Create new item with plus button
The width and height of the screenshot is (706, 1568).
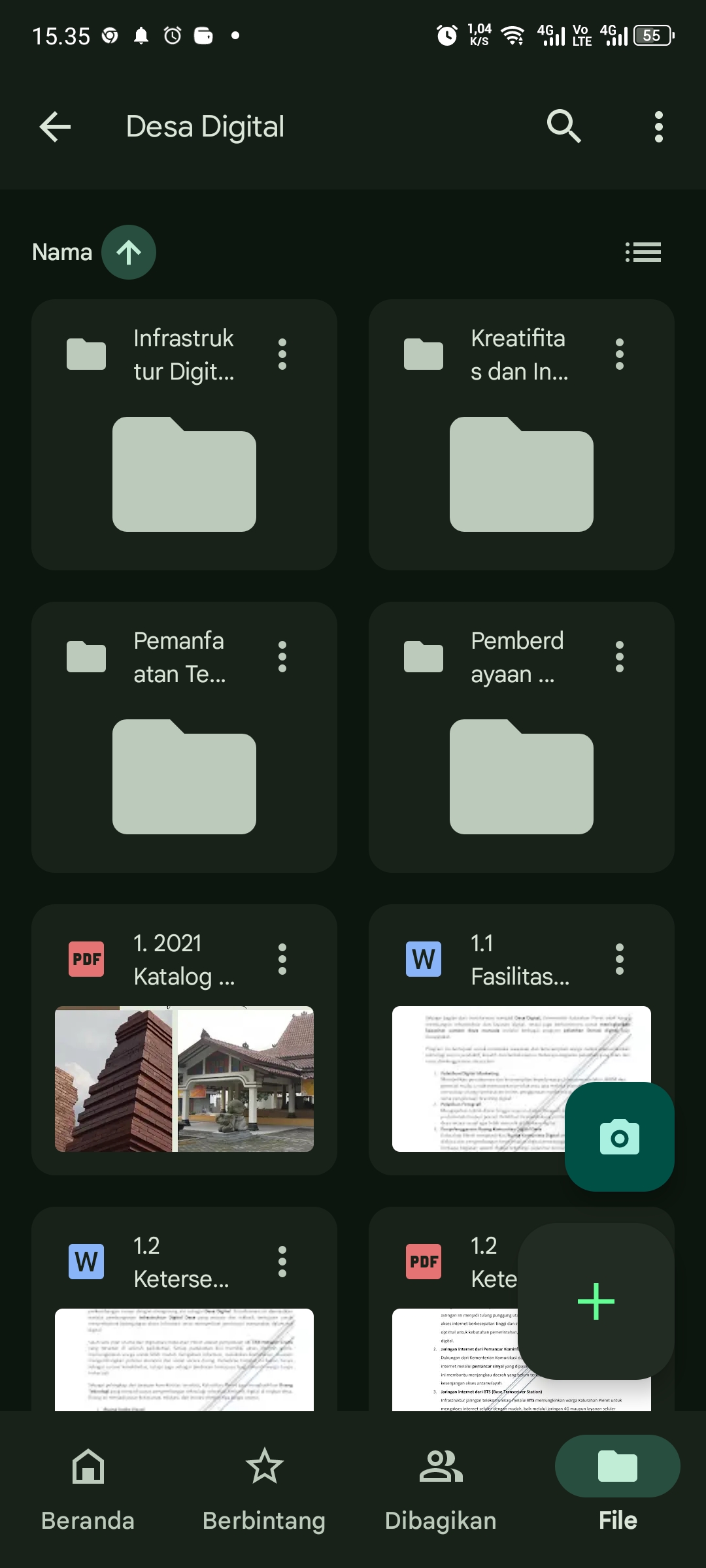[596, 1301]
